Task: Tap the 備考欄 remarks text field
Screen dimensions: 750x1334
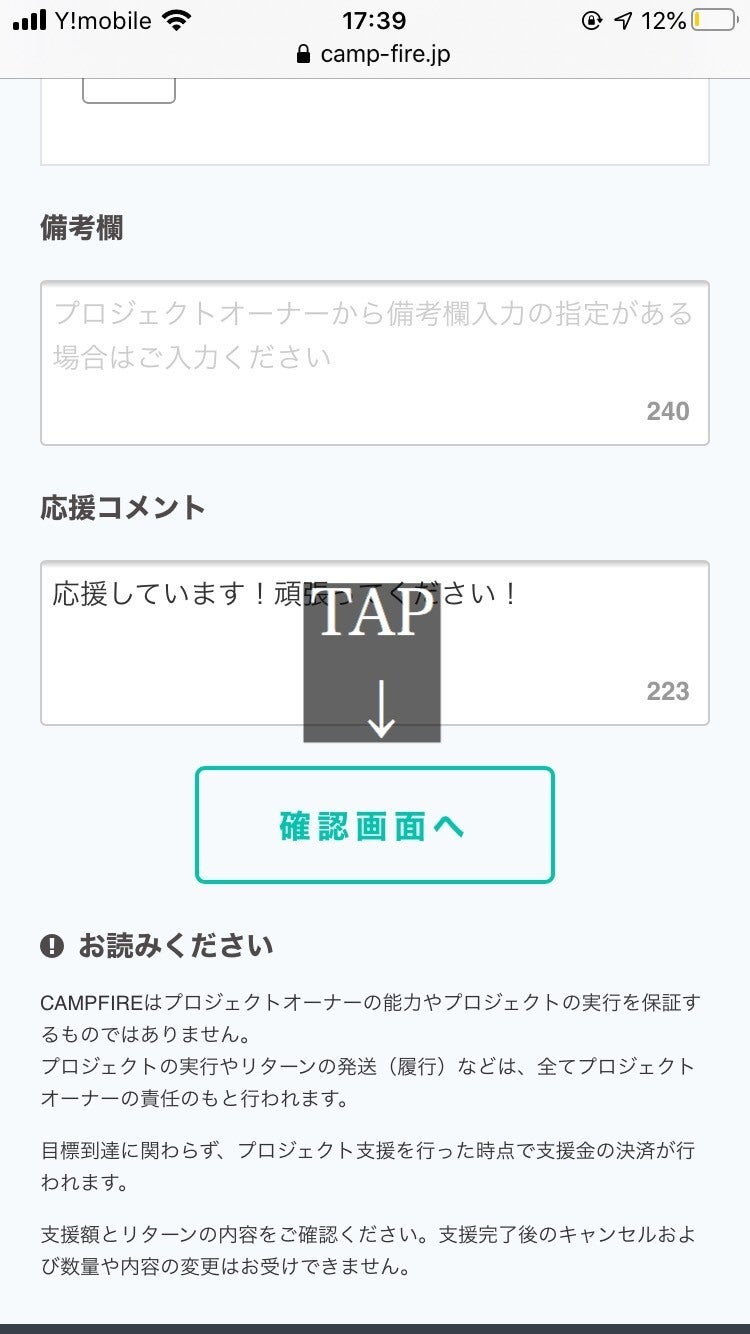Action: 374,363
